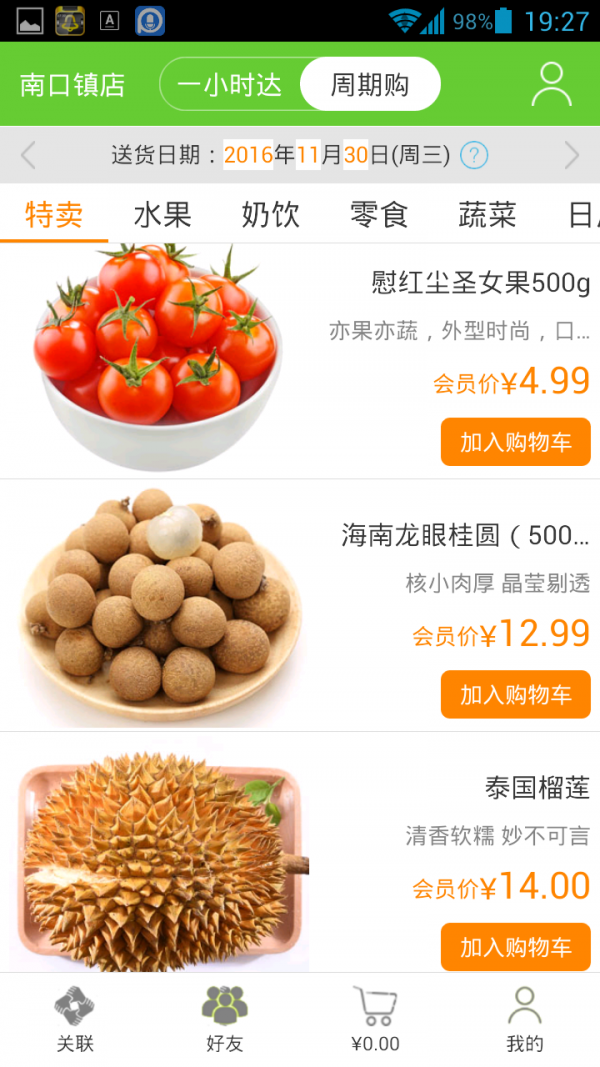Open 好友 friends tab
The height and width of the screenshot is (1067, 600).
(x=225, y=1020)
